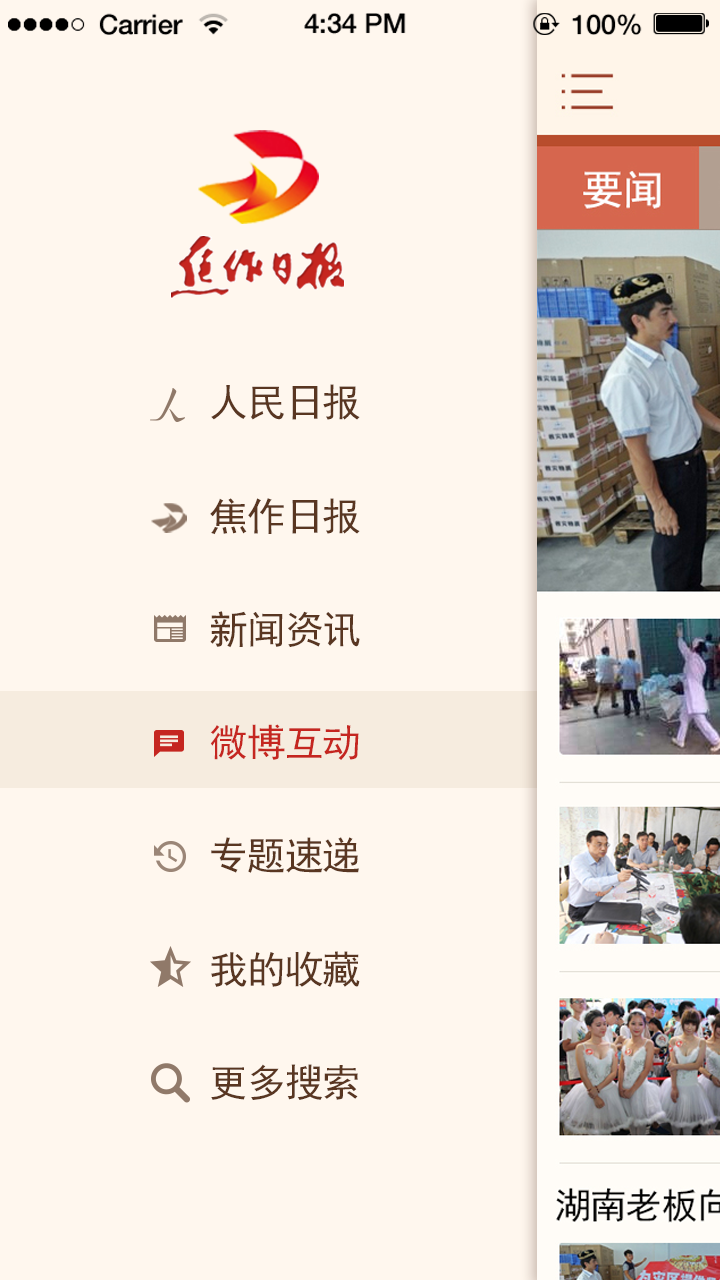The height and width of the screenshot is (1280, 720).
Task: Open the article with ballet dancers photo
Action: (x=639, y=1066)
